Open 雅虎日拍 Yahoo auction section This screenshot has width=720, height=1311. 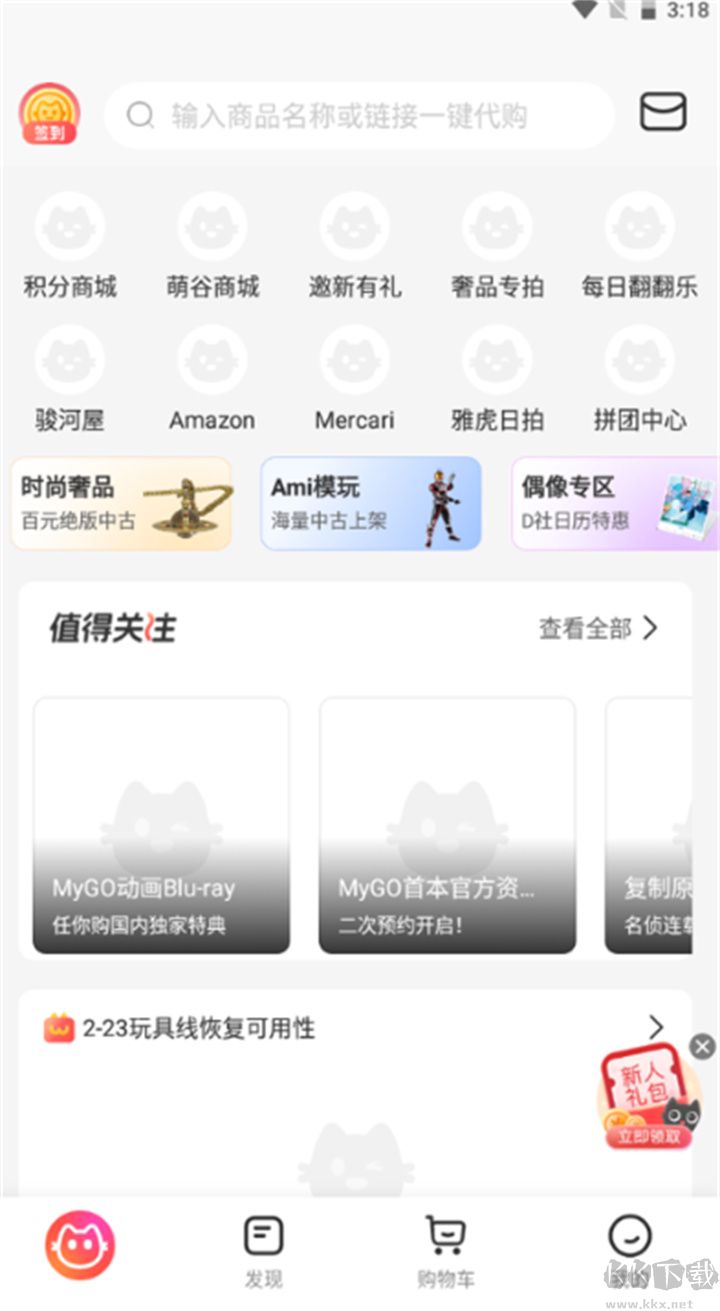(497, 377)
